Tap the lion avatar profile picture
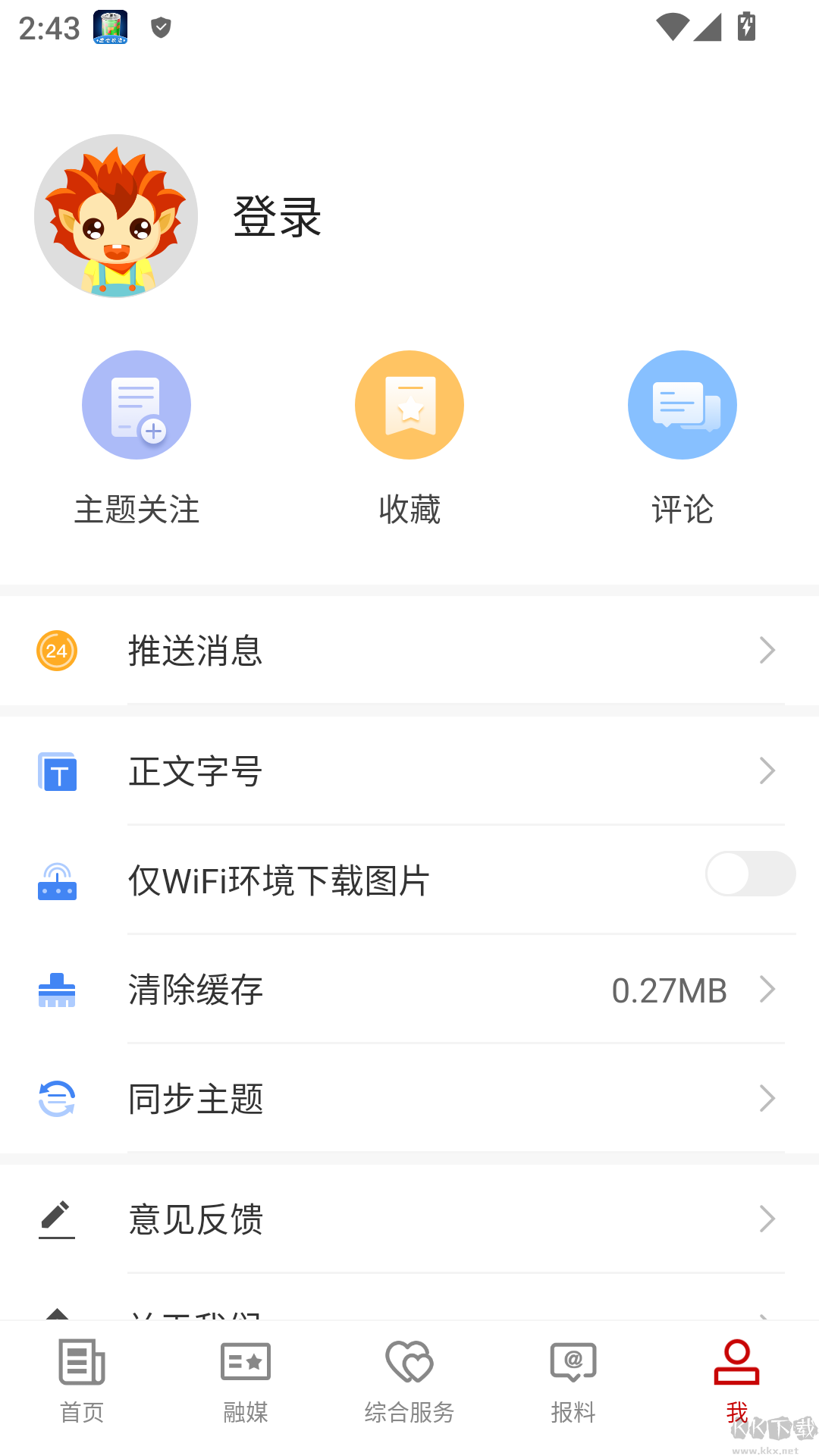This screenshot has height=1456, width=819. [115, 215]
